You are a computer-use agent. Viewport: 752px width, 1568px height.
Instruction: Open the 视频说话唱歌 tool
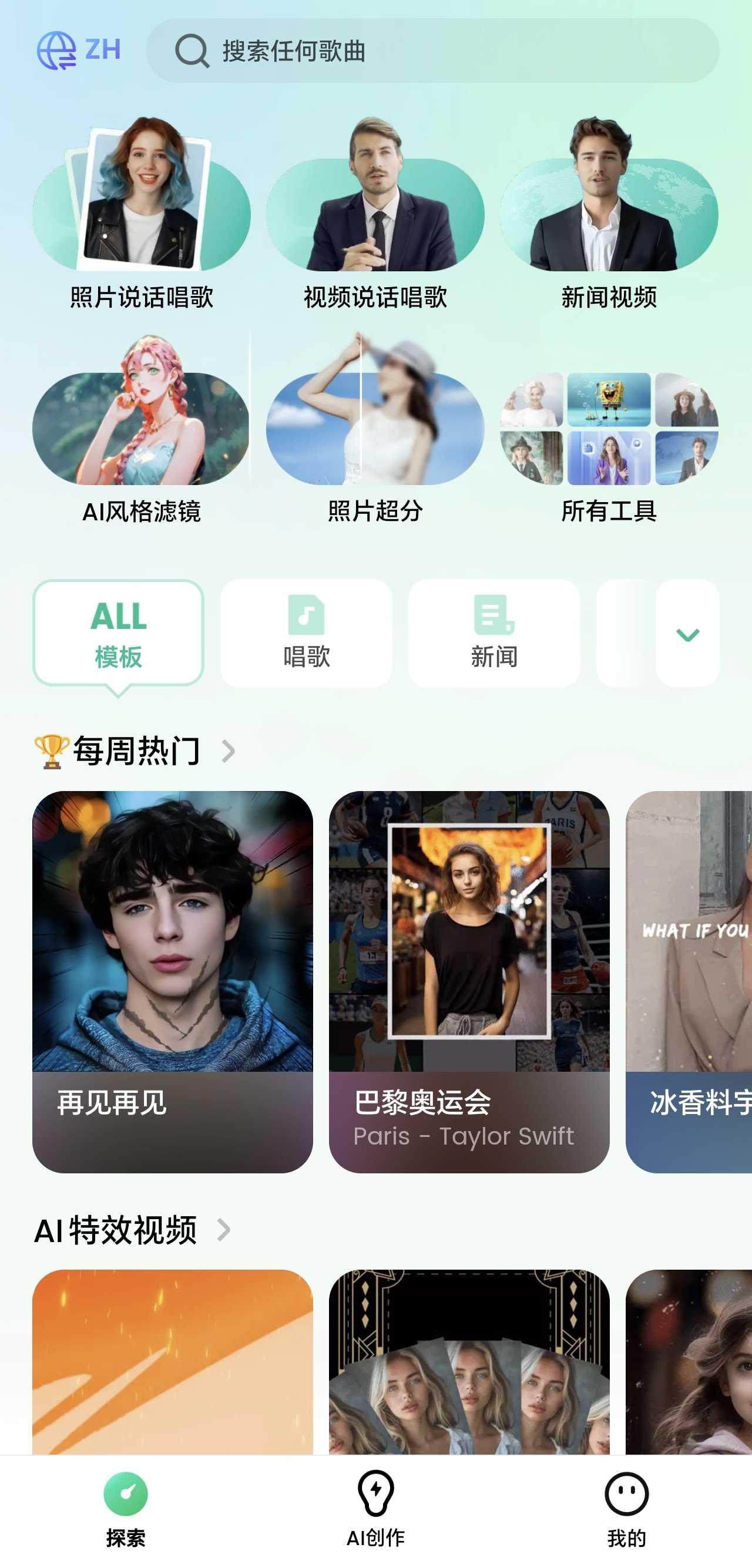375,213
